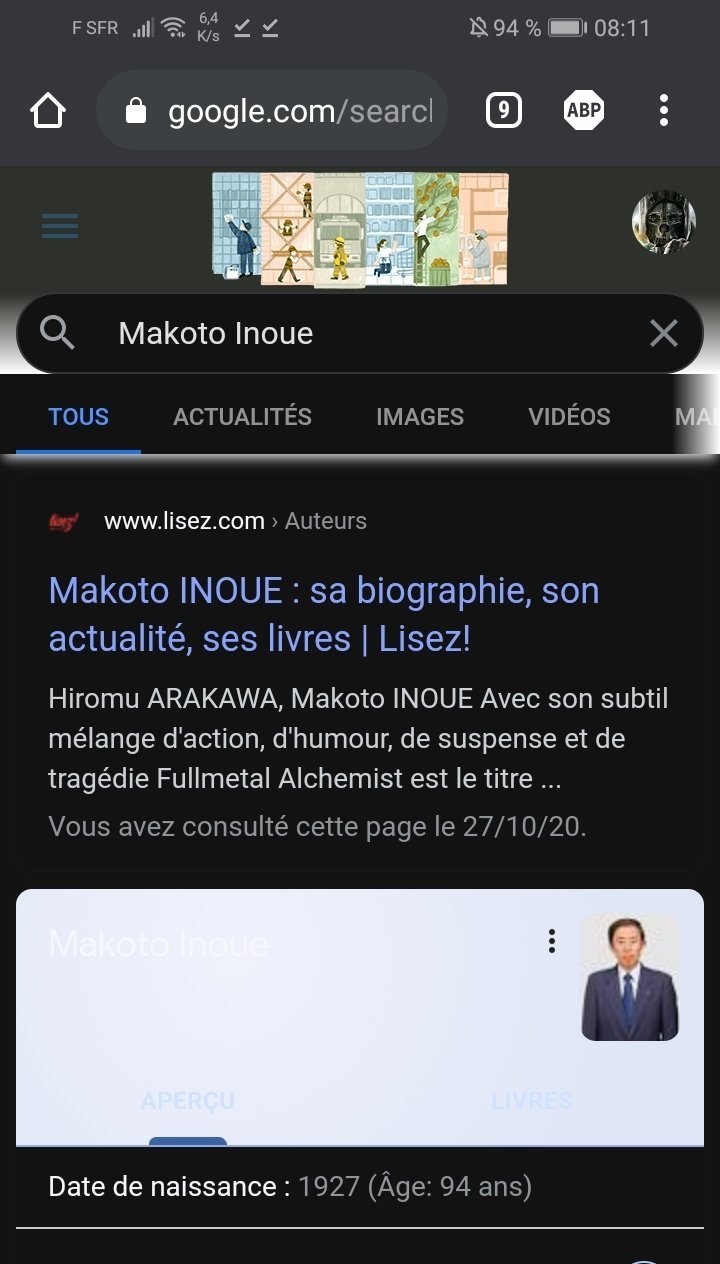Open the knowledge panel's three-dot options
Image resolution: width=720 pixels, height=1264 pixels.
click(x=551, y=941)
